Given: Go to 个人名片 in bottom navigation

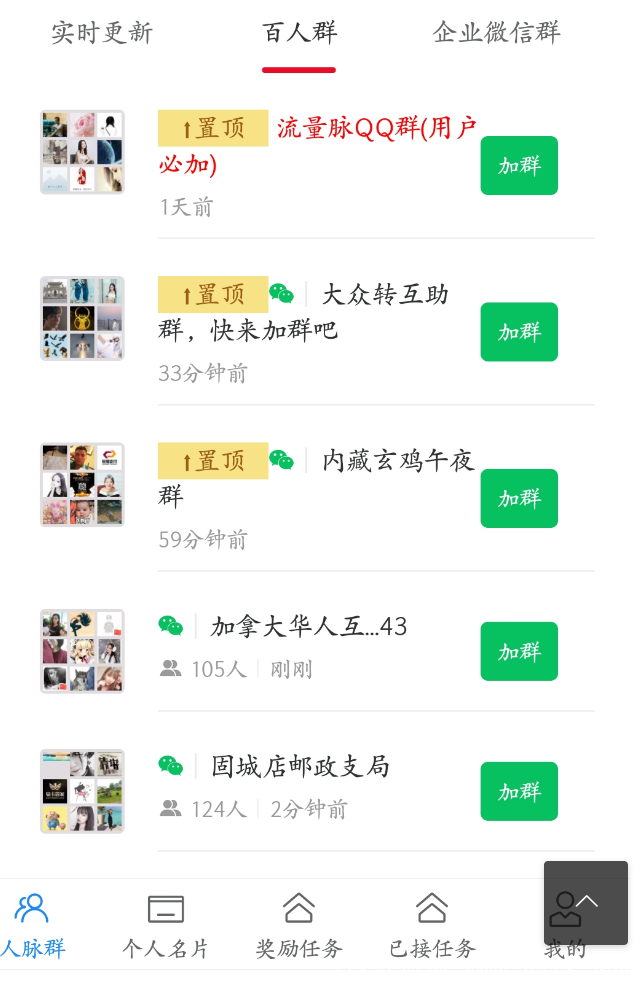Looking at the screenshot, I should pos(166,926).
